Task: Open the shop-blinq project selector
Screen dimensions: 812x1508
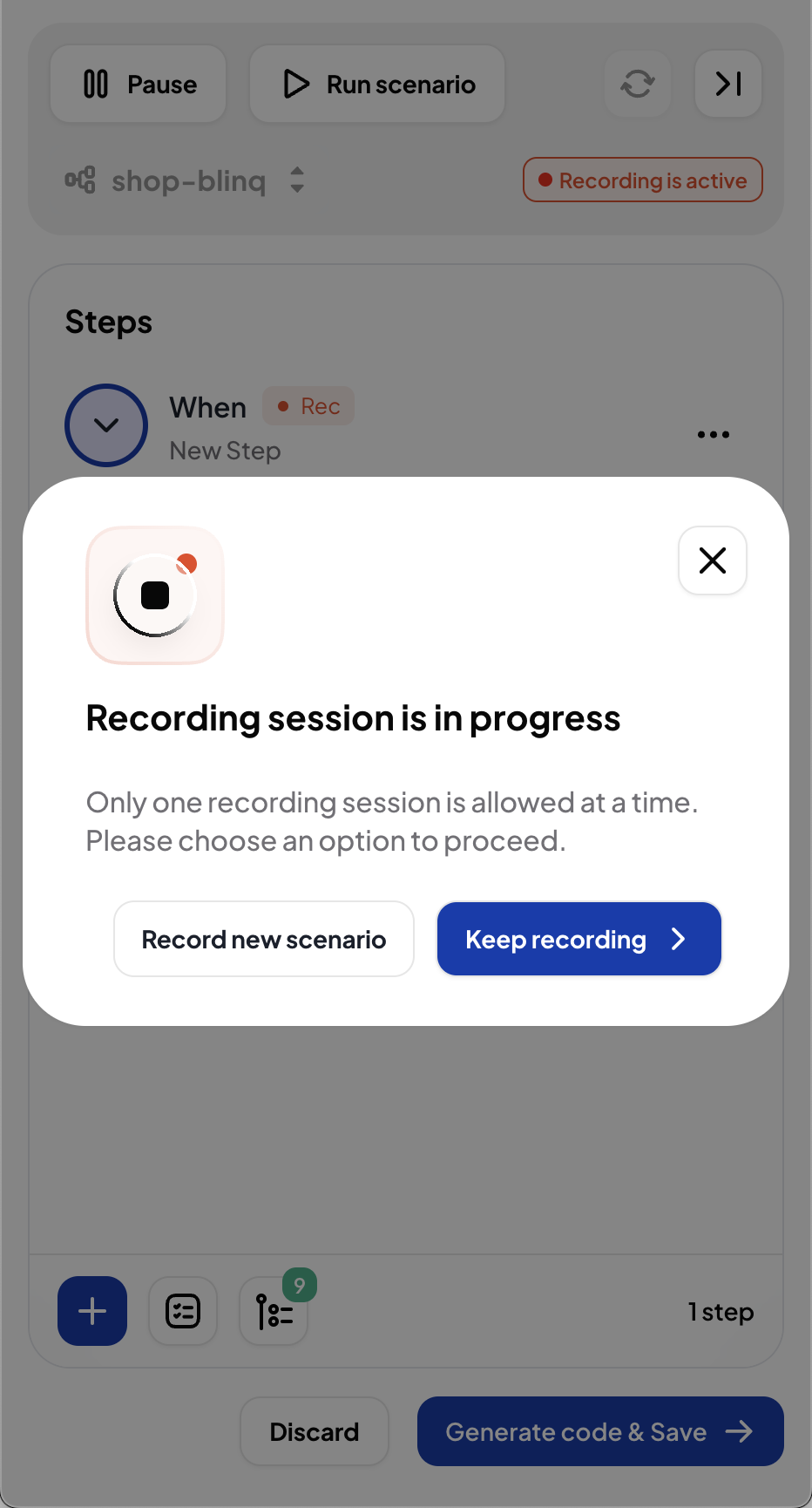Action: click(187, 181)
